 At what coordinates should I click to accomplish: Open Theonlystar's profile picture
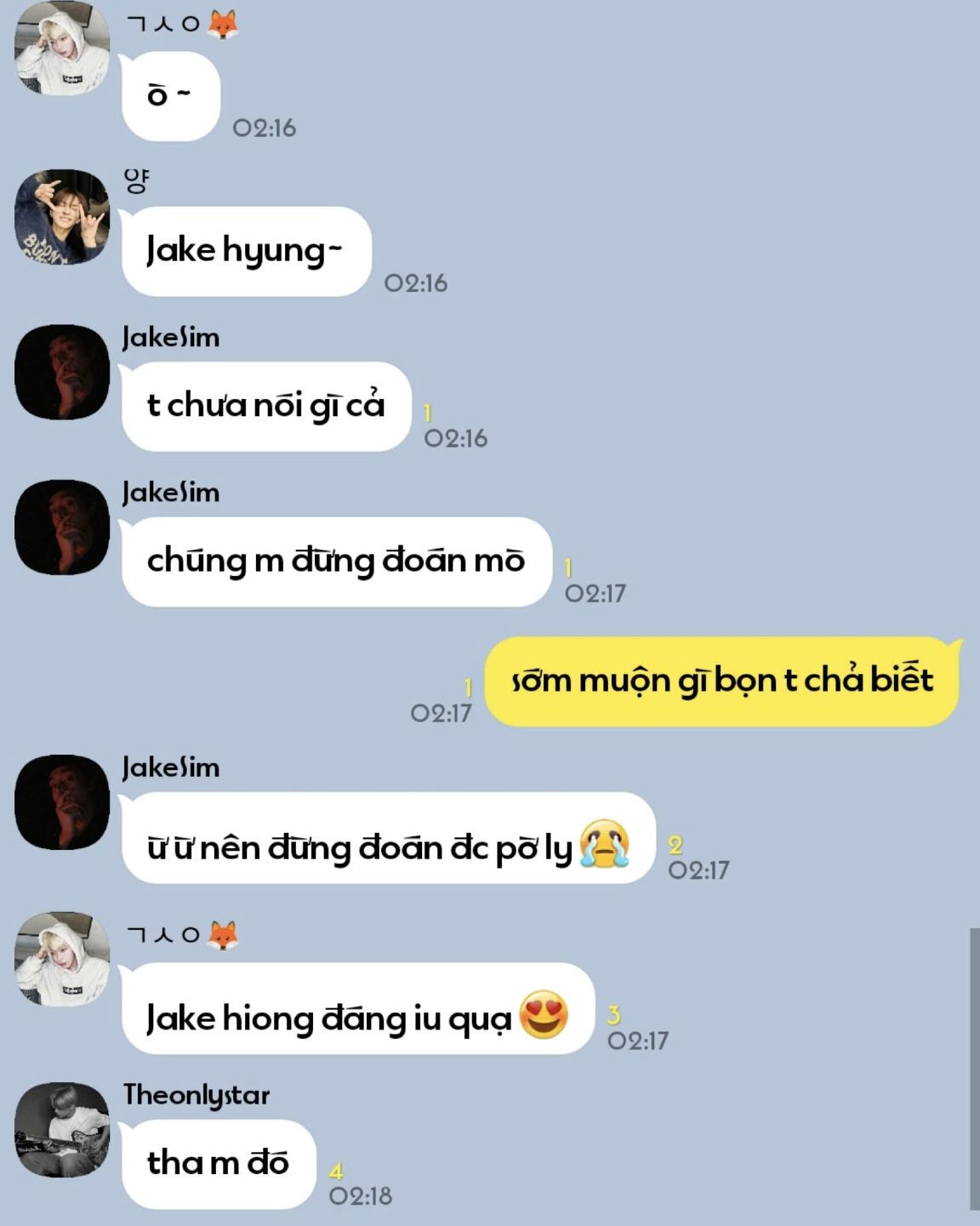click(x=62, y=1130)
